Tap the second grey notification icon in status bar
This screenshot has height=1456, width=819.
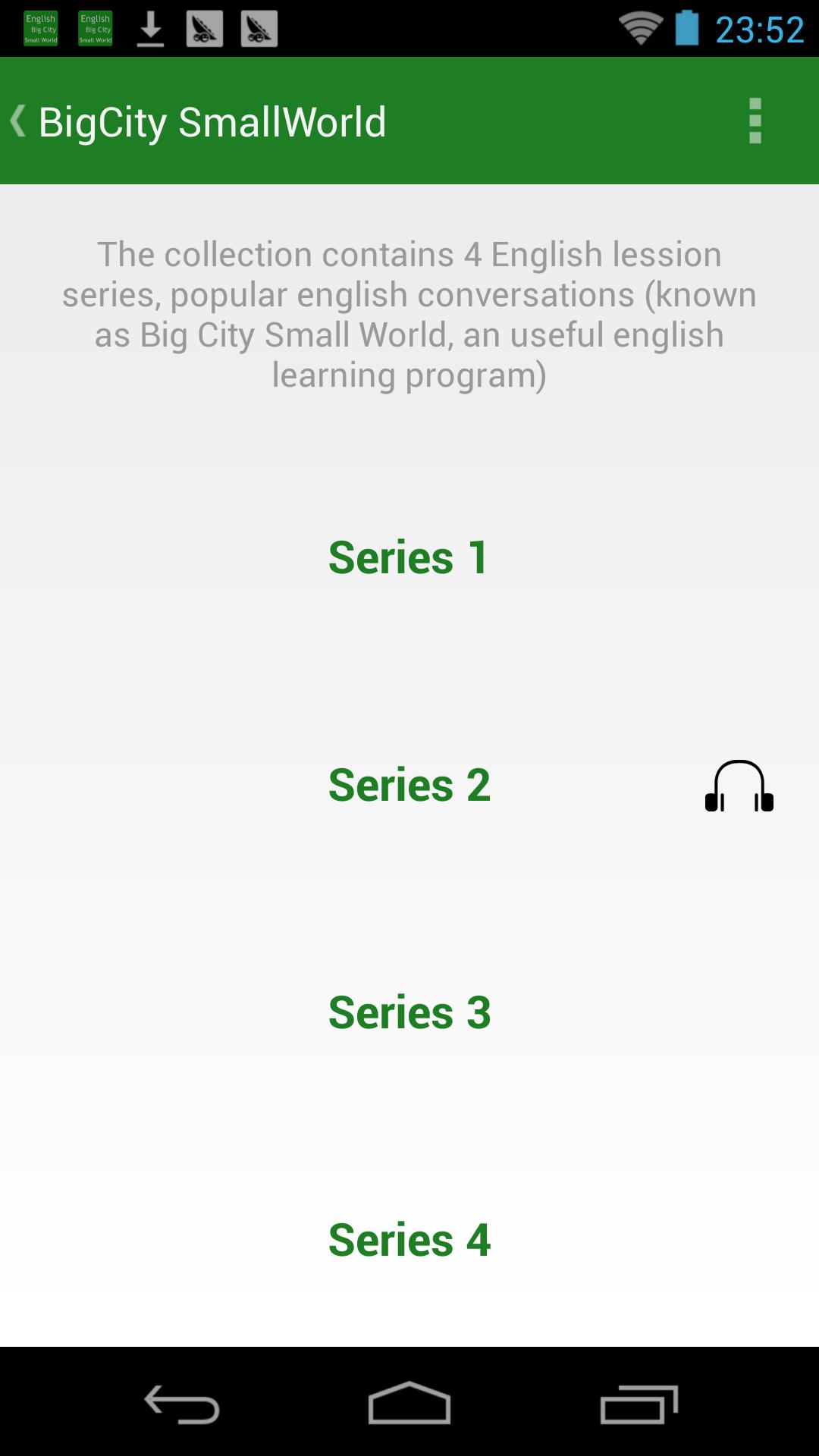coord(259,27)
